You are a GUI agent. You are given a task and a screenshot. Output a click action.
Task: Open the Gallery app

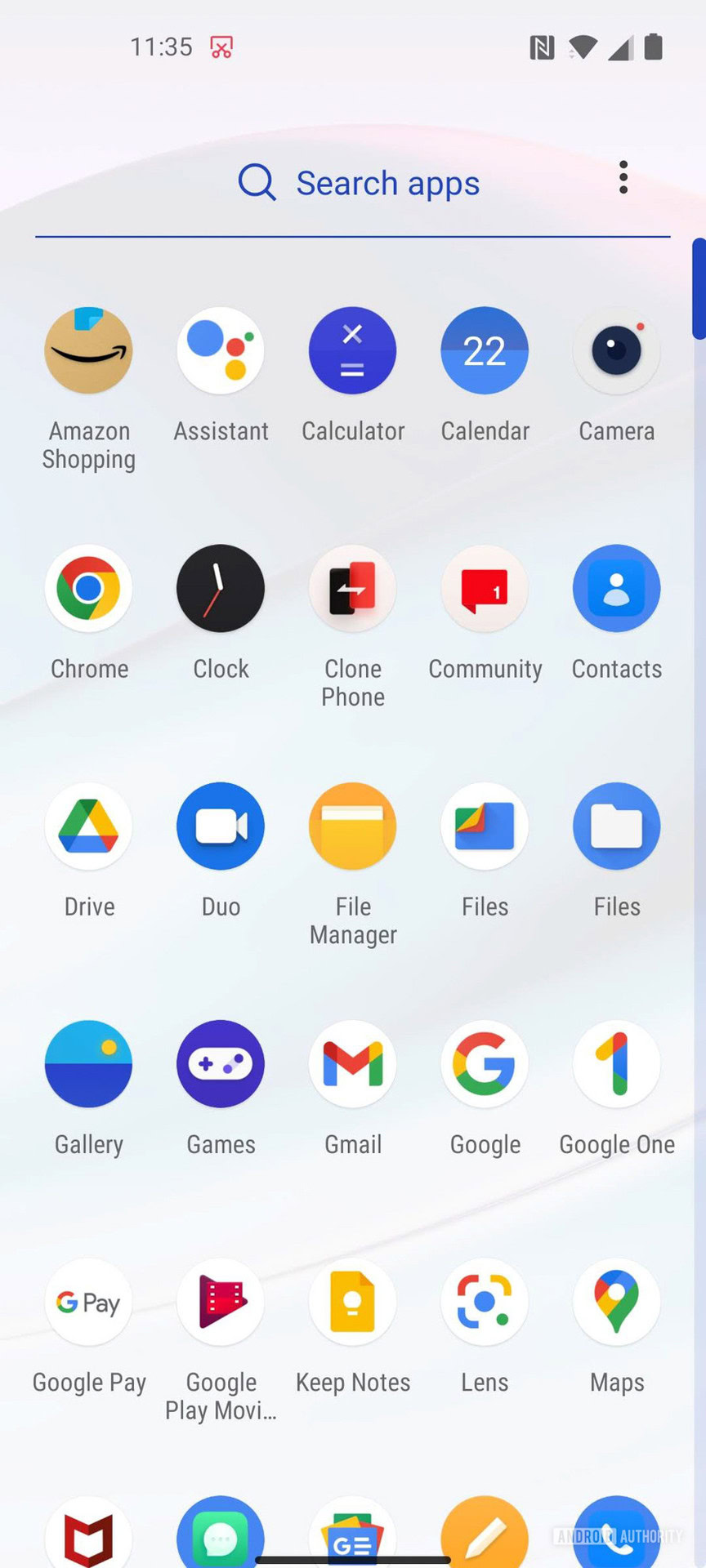tap(88, 1064)
